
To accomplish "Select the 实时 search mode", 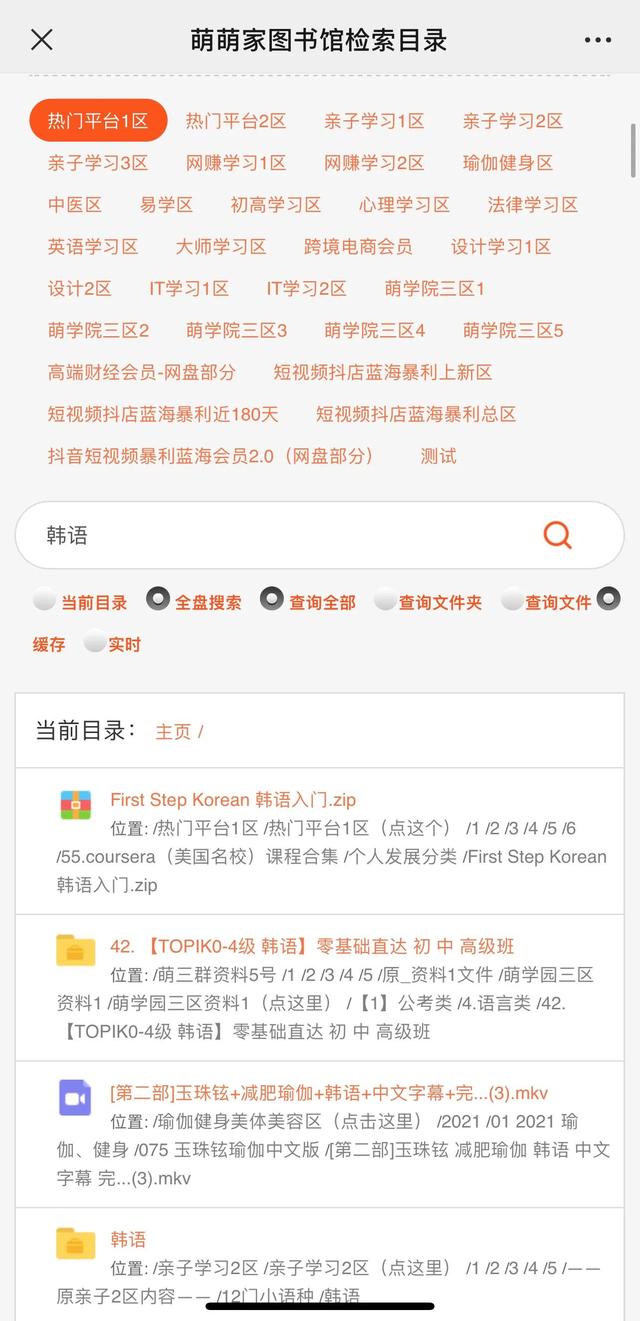I will point(95,642).
